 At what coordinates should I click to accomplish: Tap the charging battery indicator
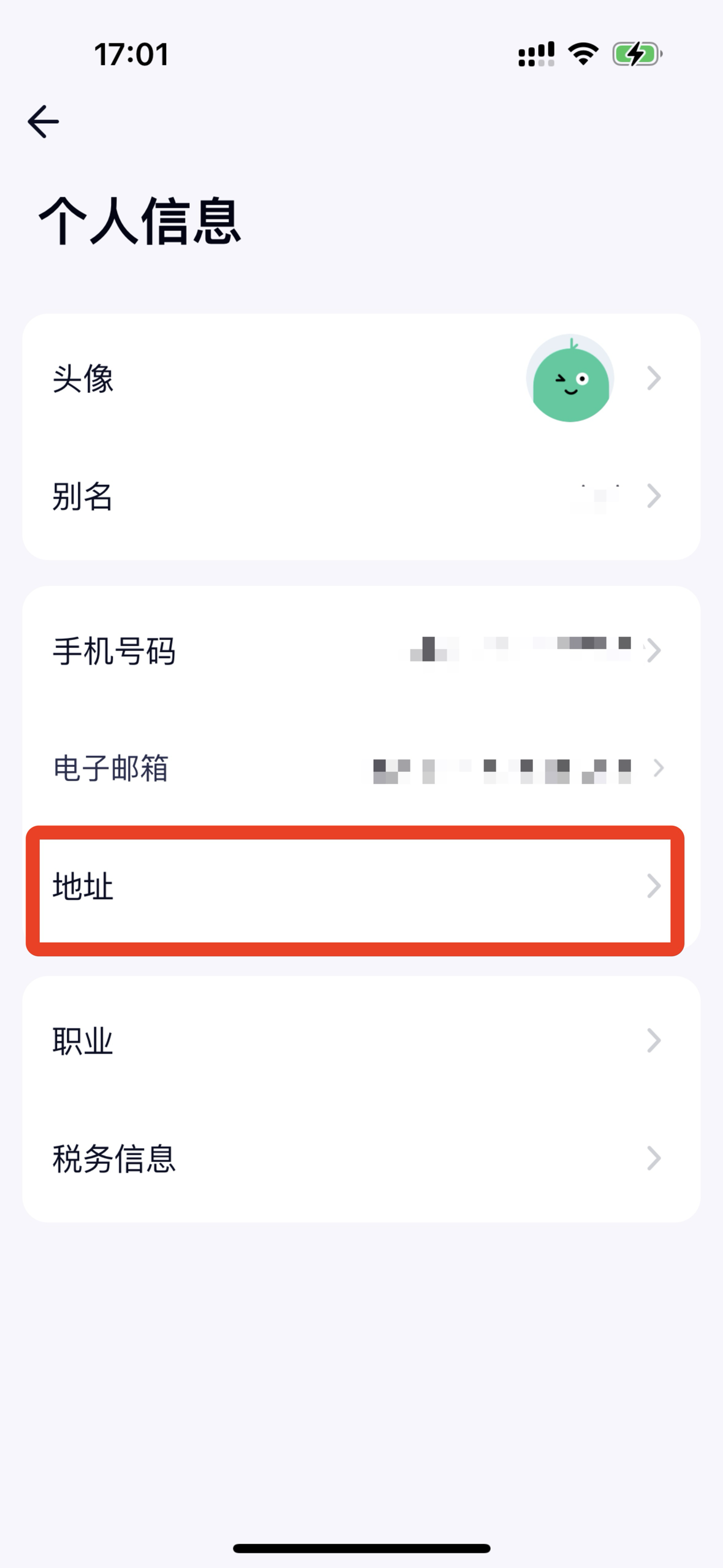[637, 54]
